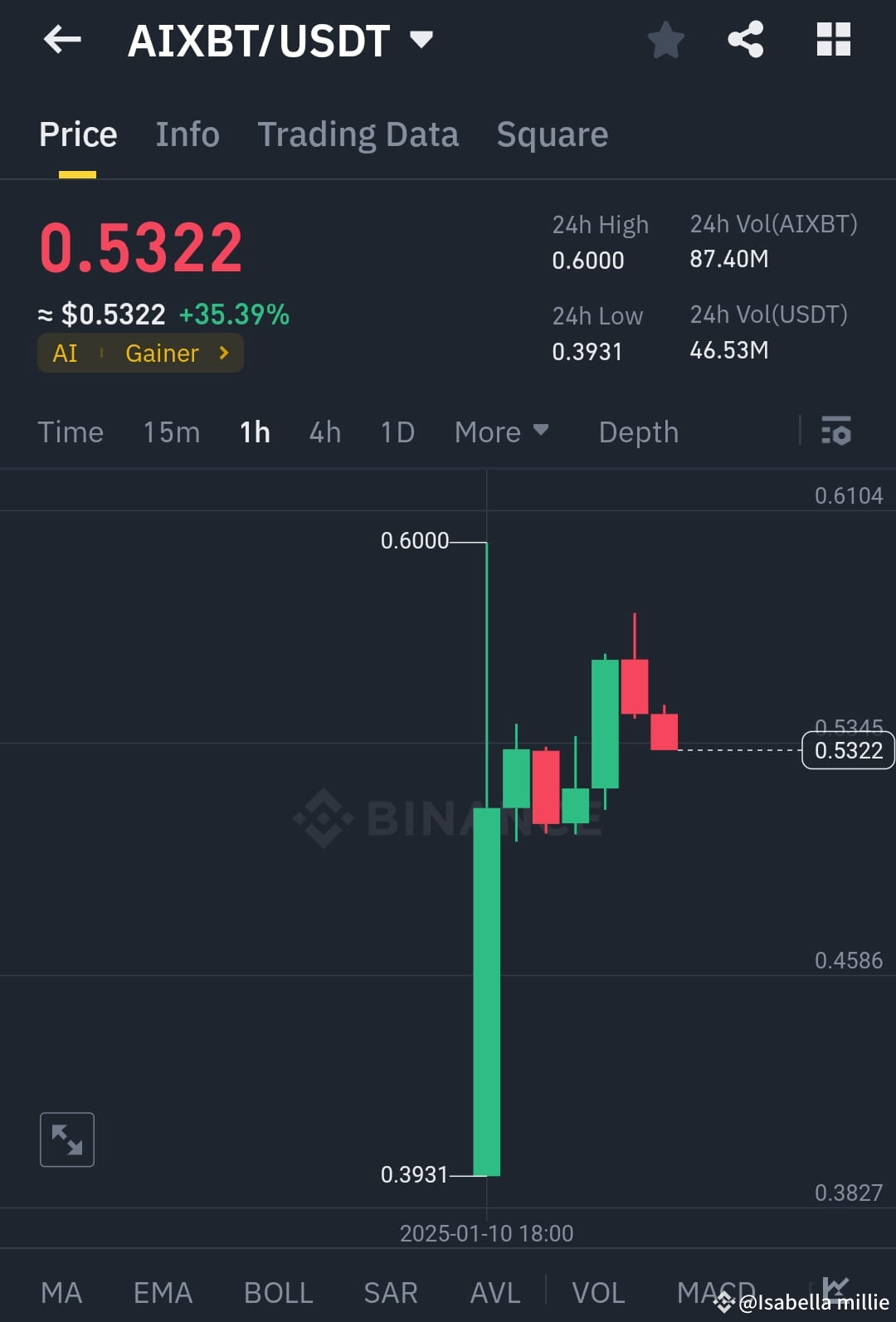Viewport: 896px width, 1322px height.
Task: Select the 1D candle interval
Action: pyautogui.click(x=397, y=432)
